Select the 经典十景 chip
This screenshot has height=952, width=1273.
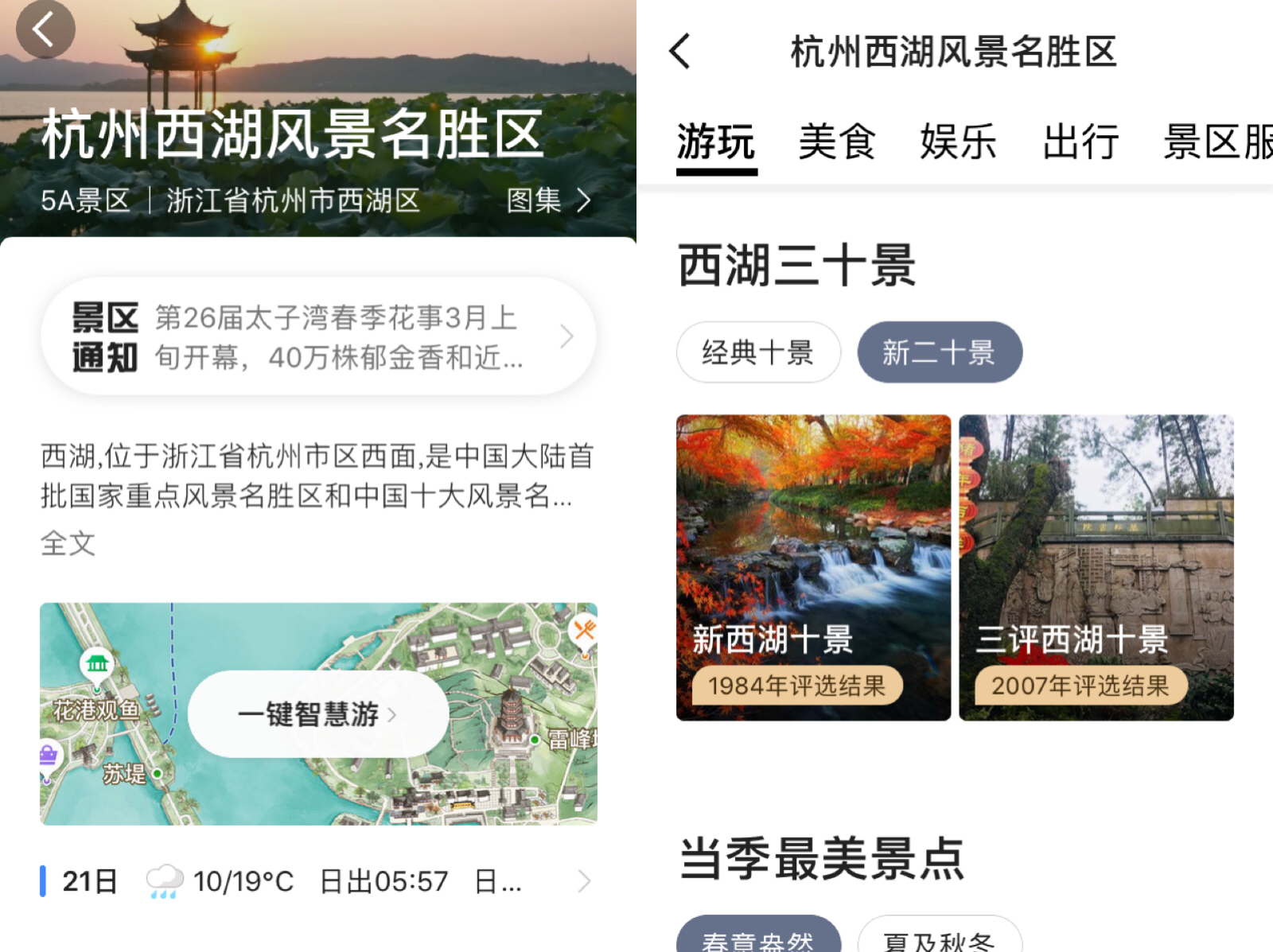point(758,352)
